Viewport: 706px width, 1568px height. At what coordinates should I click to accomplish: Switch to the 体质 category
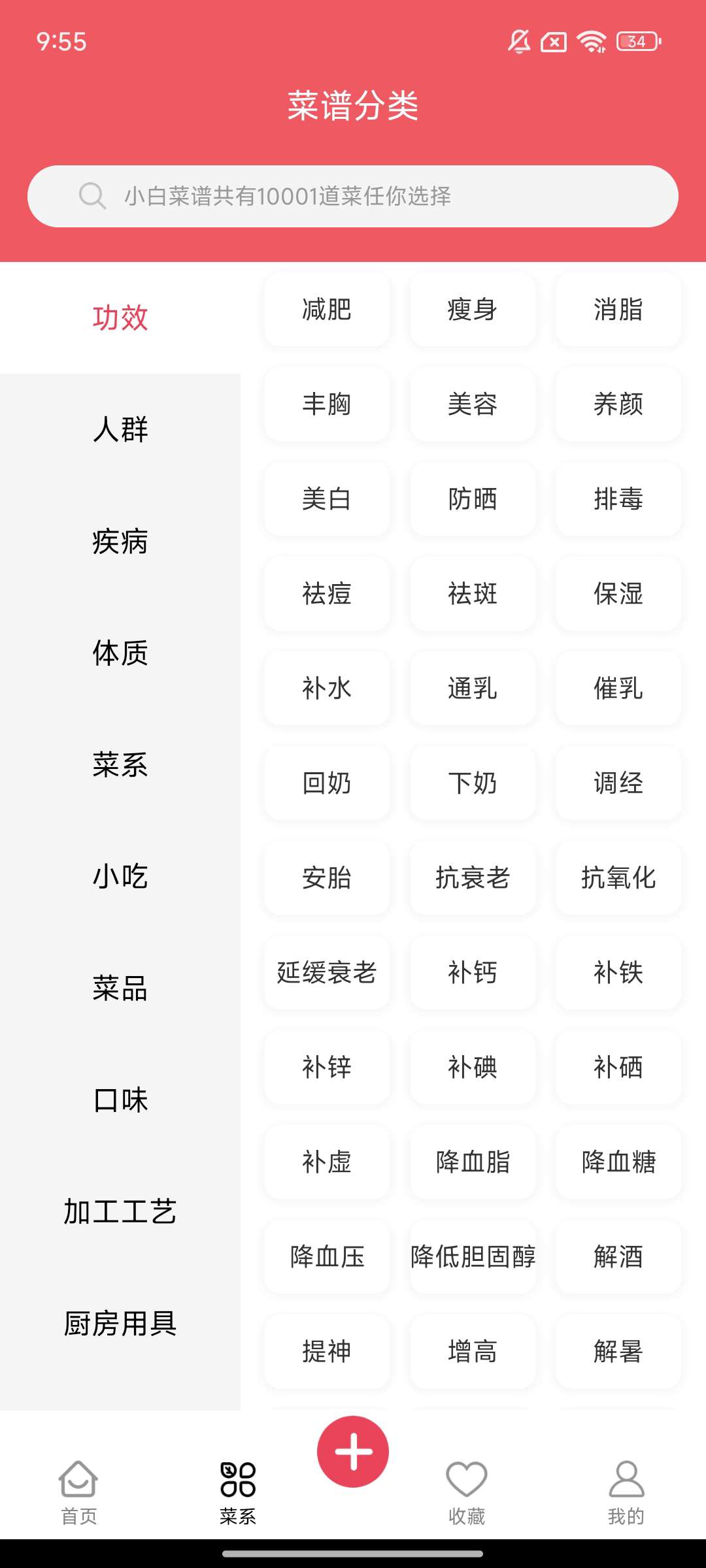120,653
